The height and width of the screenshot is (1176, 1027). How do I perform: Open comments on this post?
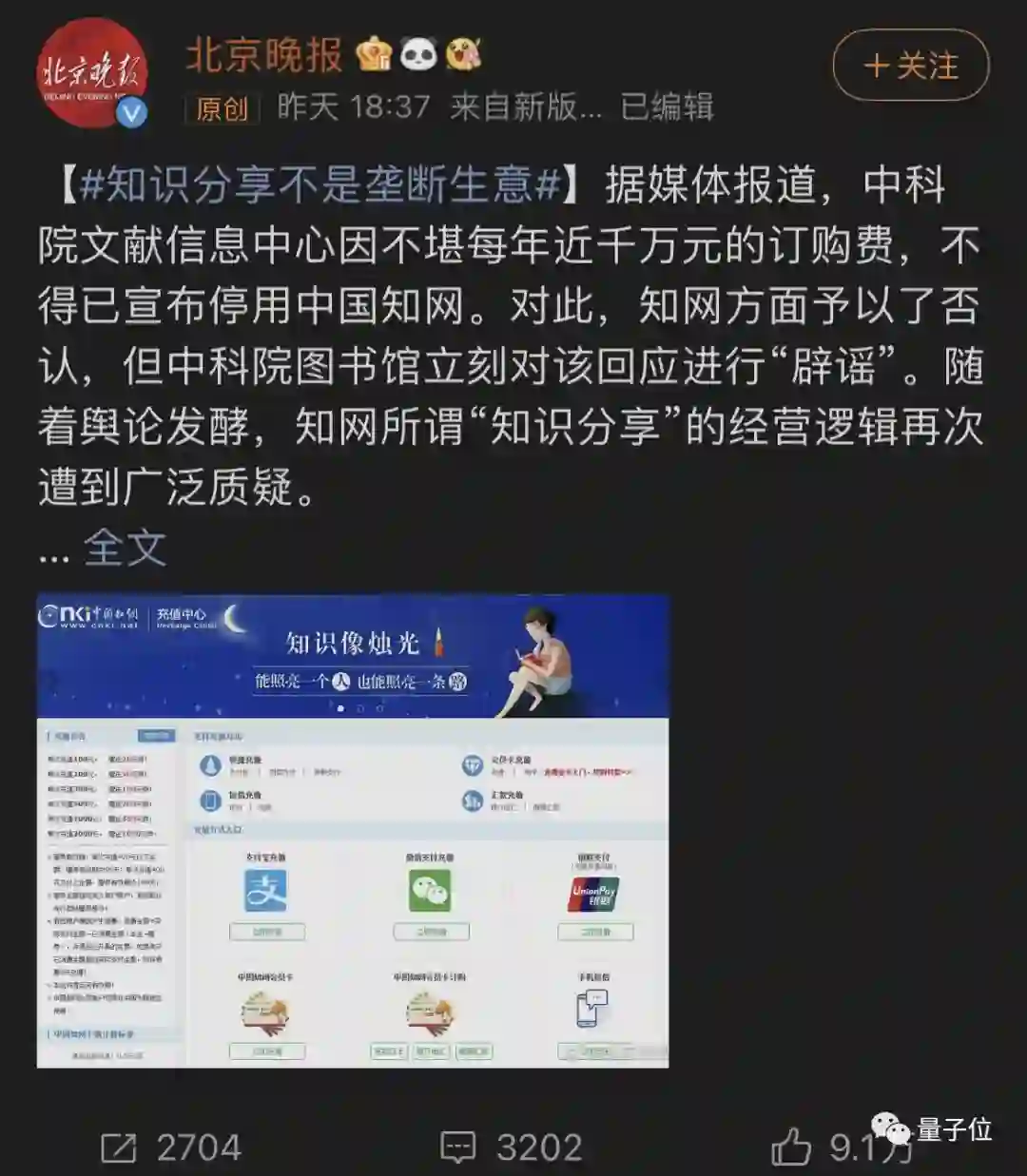click(512, 1147)
